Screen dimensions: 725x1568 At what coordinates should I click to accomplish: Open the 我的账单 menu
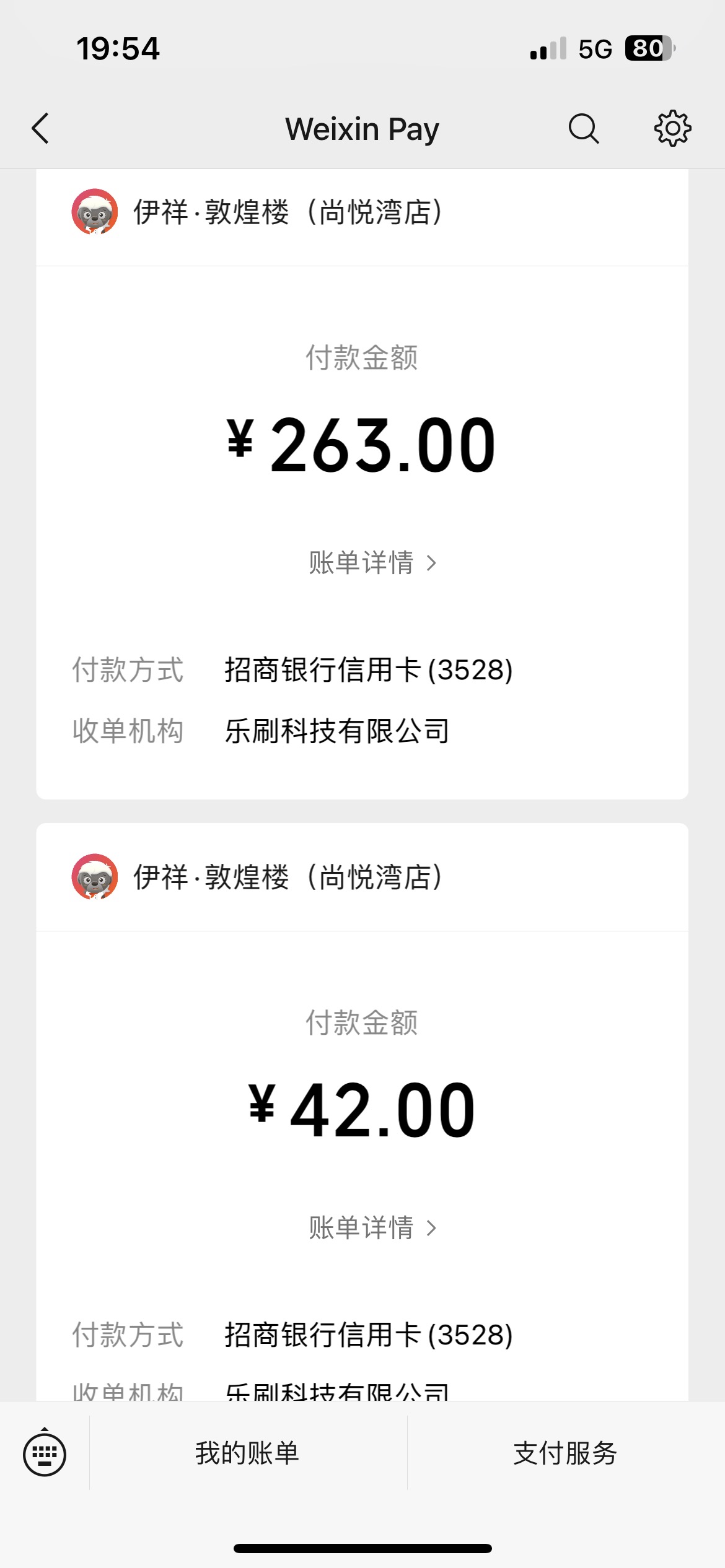248,1453
